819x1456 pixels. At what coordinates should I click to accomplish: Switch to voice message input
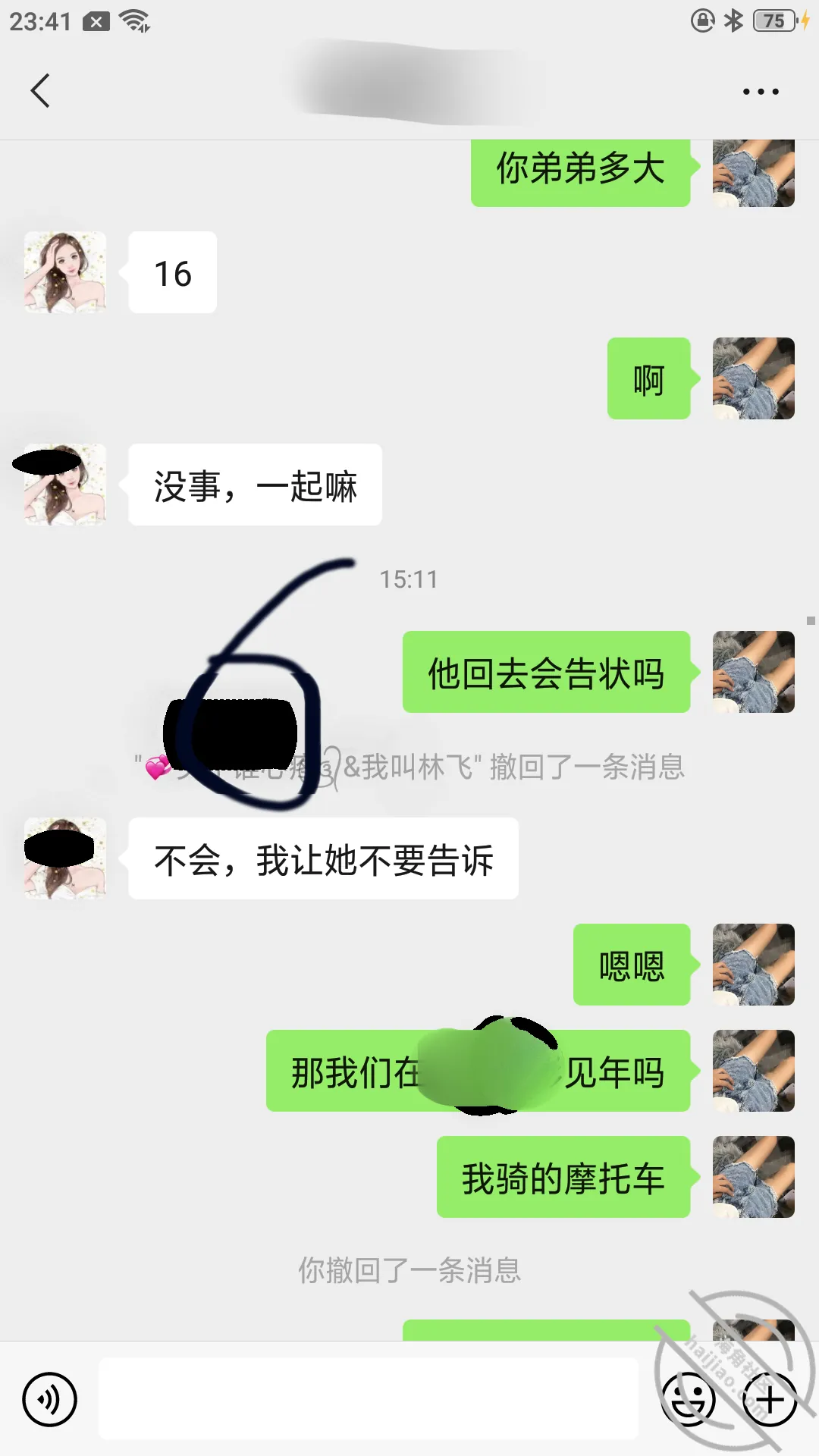(x=49, y=1399)
